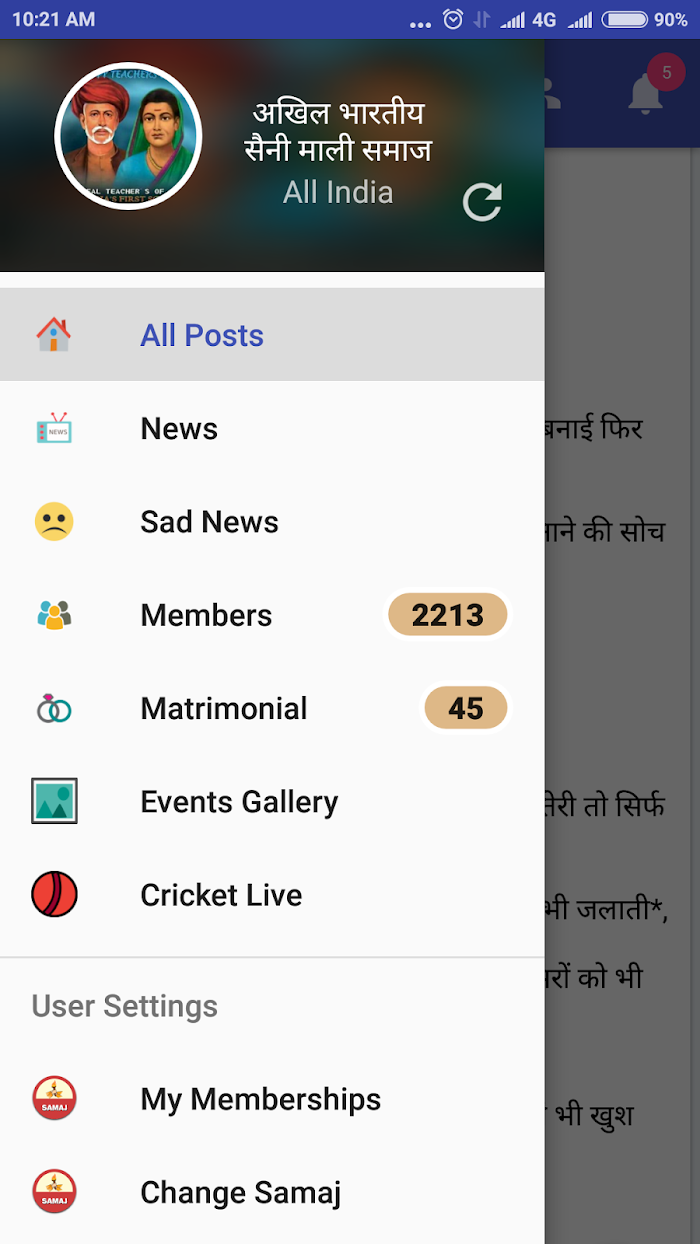This screenshot has width=700, height=1244.
Task: Select All Posts in the drawer
Action: [272, 335]
